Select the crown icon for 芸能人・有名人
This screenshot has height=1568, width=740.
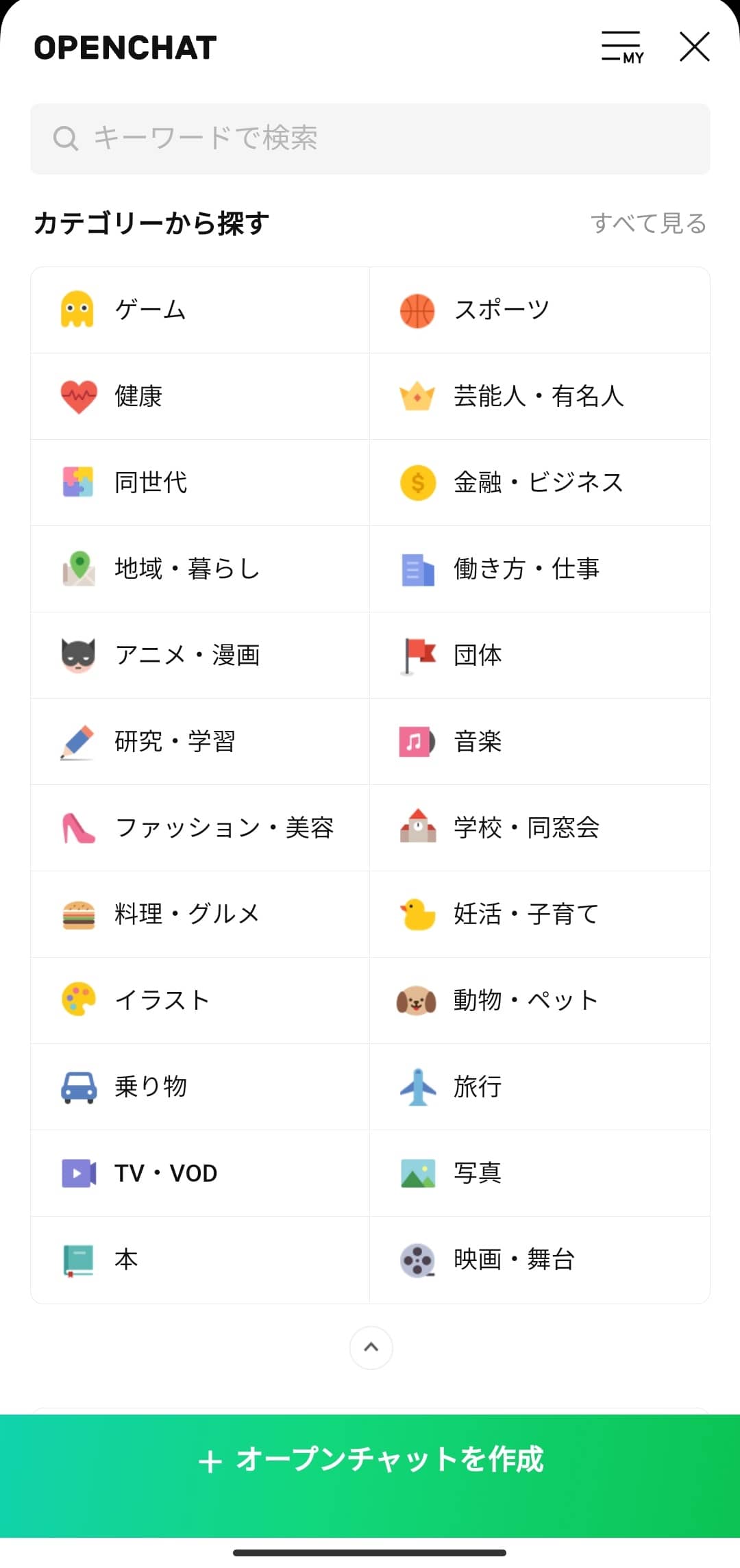(417, 396)
